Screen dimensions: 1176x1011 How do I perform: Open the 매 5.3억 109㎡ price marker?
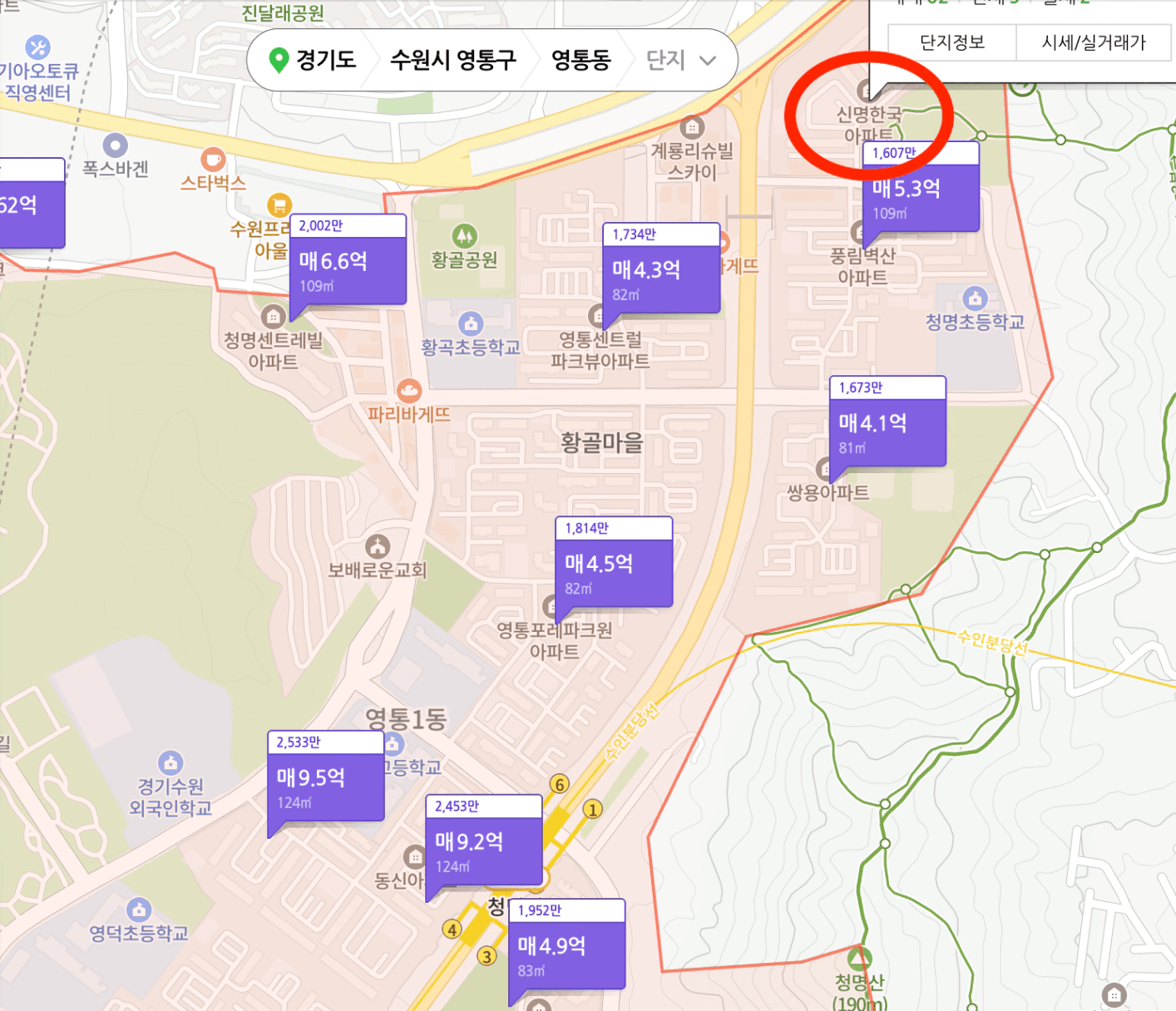point(921,196)
